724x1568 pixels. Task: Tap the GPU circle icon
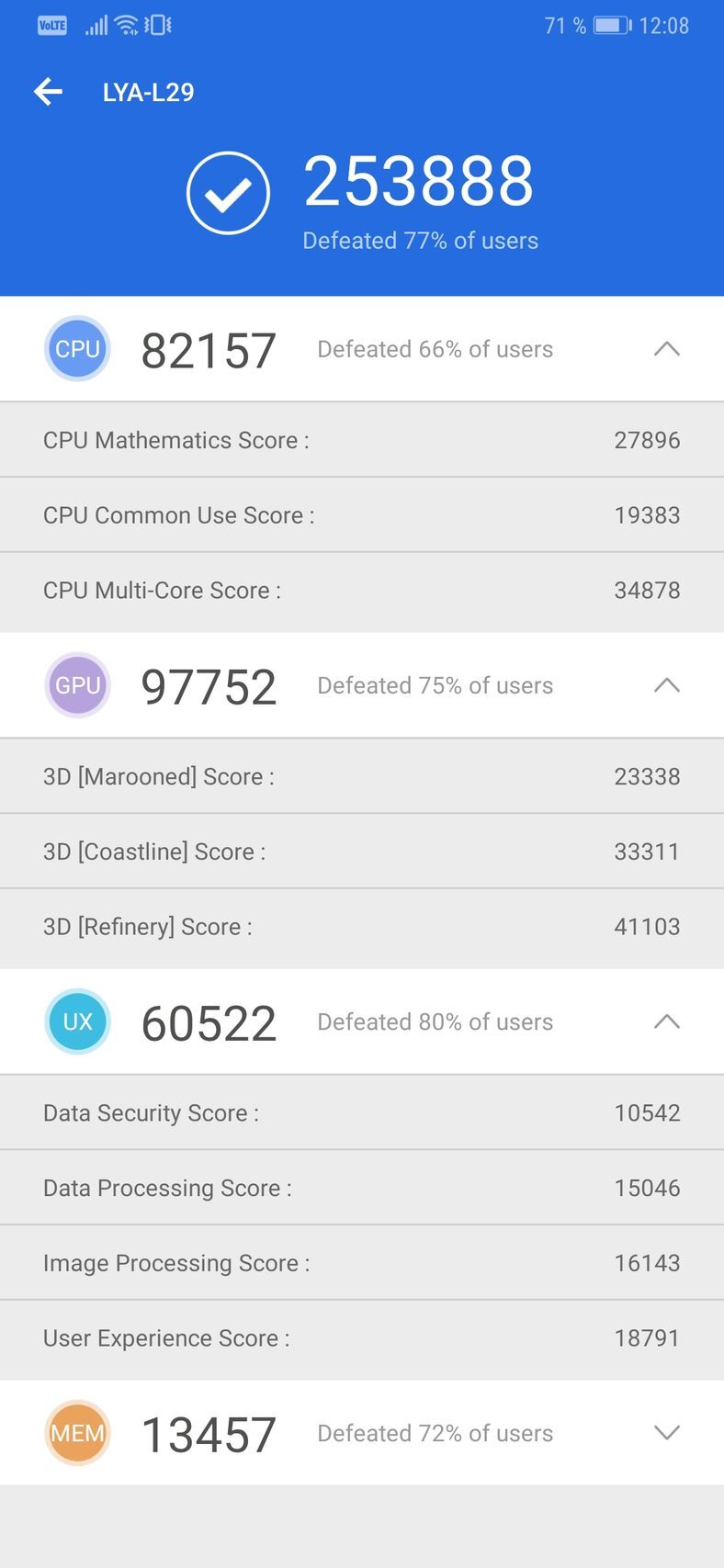coord(77,685)
